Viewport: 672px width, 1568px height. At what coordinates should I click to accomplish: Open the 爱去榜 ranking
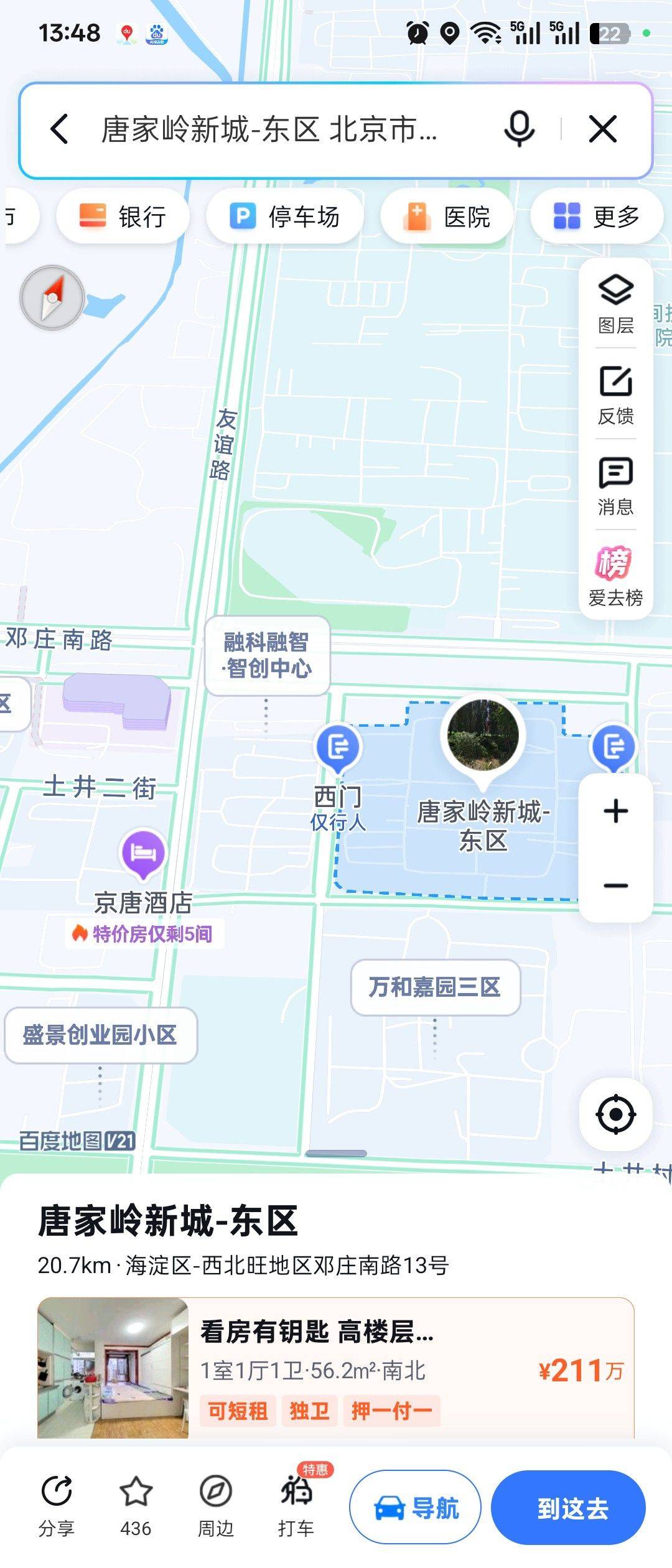tap(616, 576)
